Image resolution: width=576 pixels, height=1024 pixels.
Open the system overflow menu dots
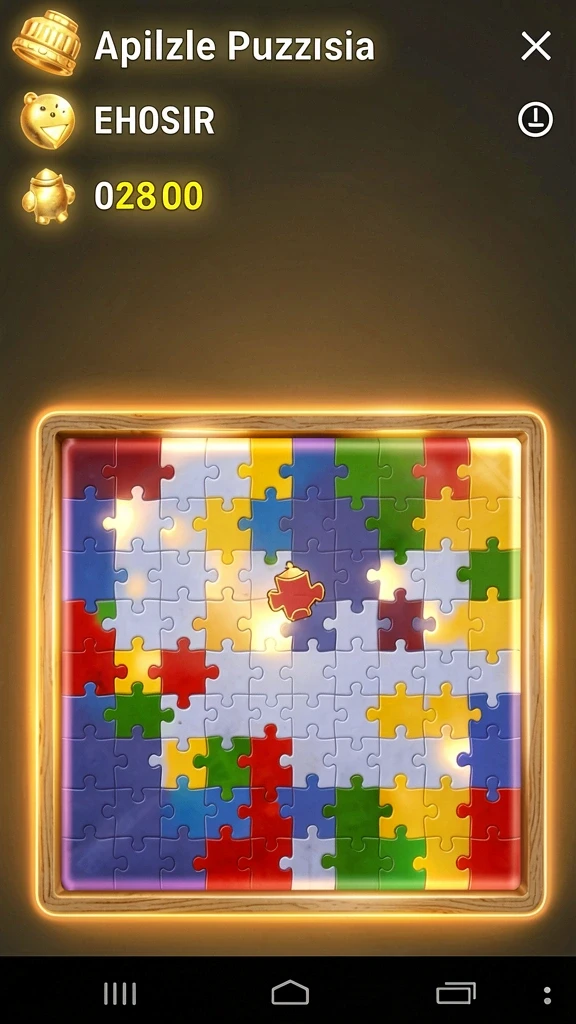[x=547, y=995]
